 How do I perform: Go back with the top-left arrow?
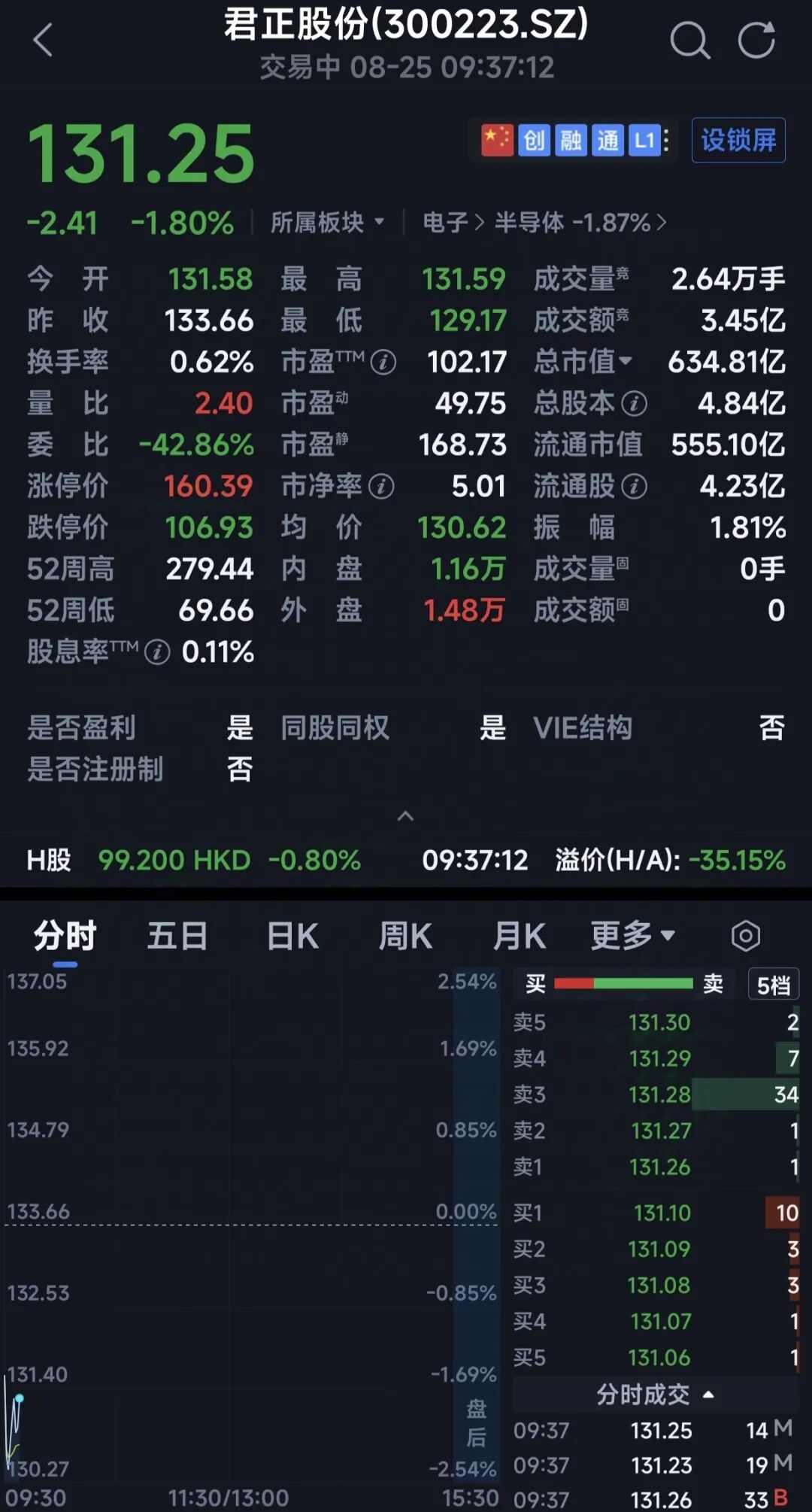[44, 40]
